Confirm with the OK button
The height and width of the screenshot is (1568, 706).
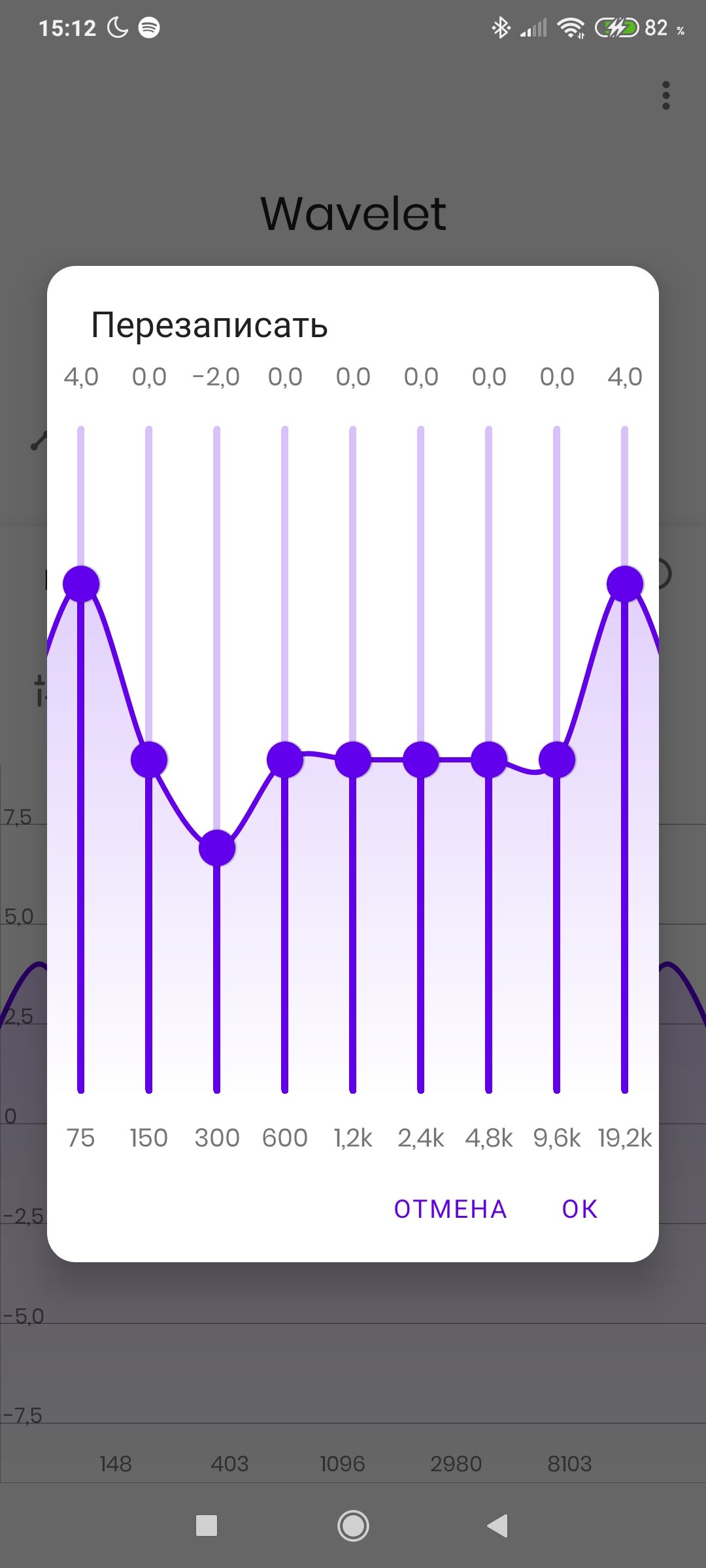click(579, 1209)
